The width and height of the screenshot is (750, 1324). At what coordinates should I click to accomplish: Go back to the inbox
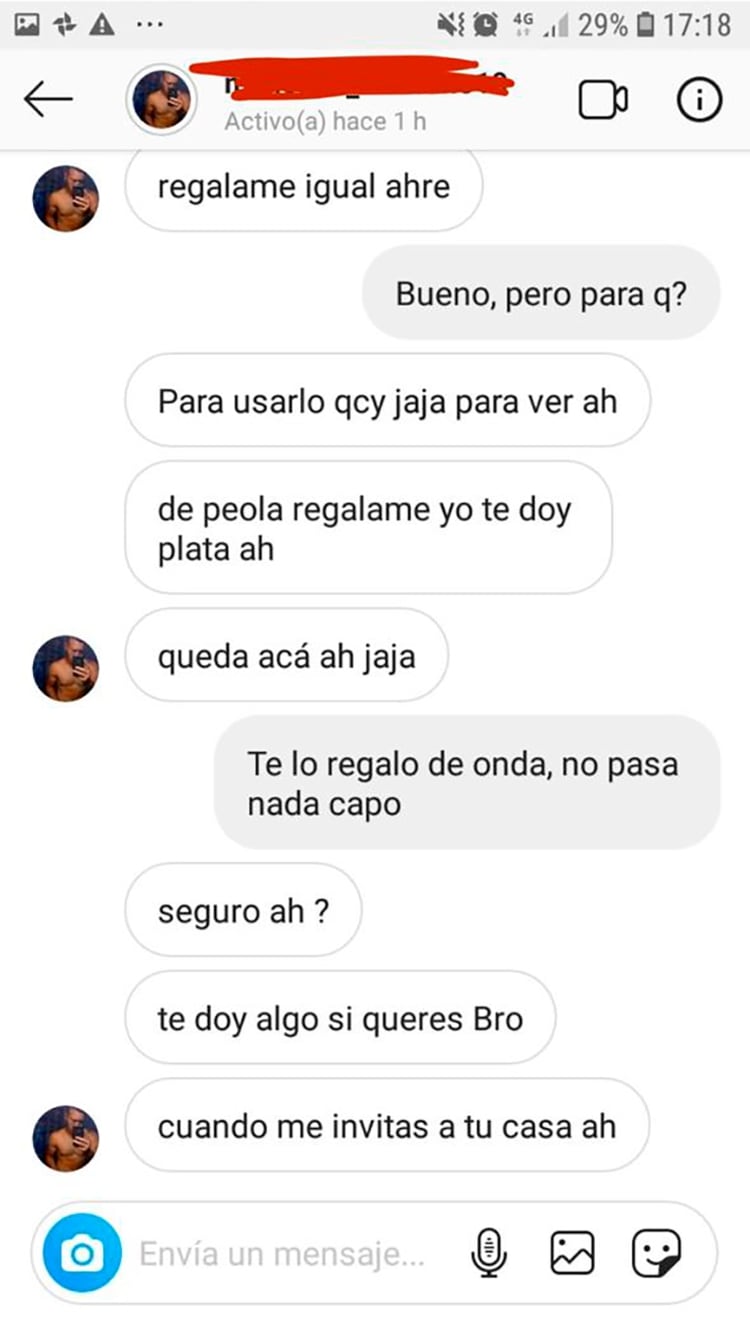click(x=48, y=99)
